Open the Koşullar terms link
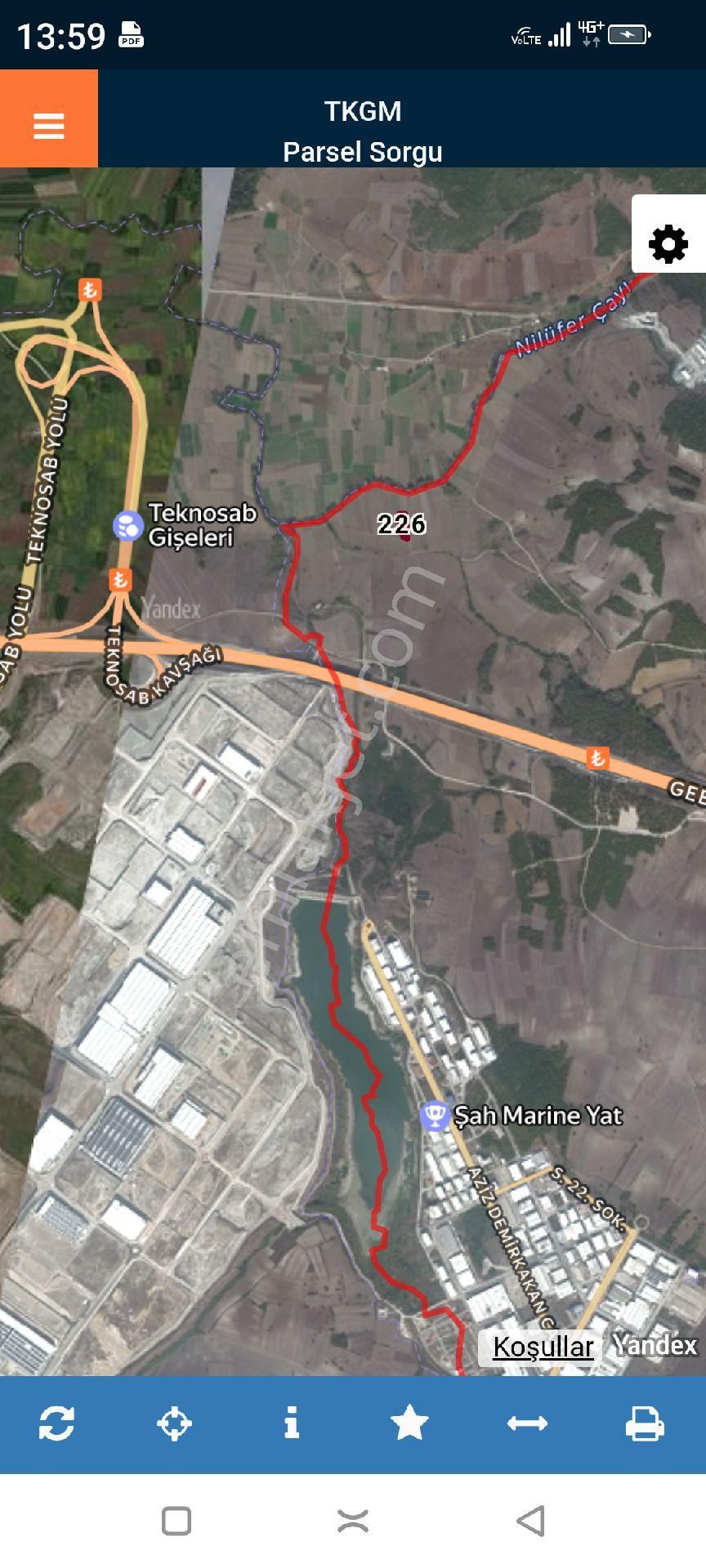 [543, 1347]
